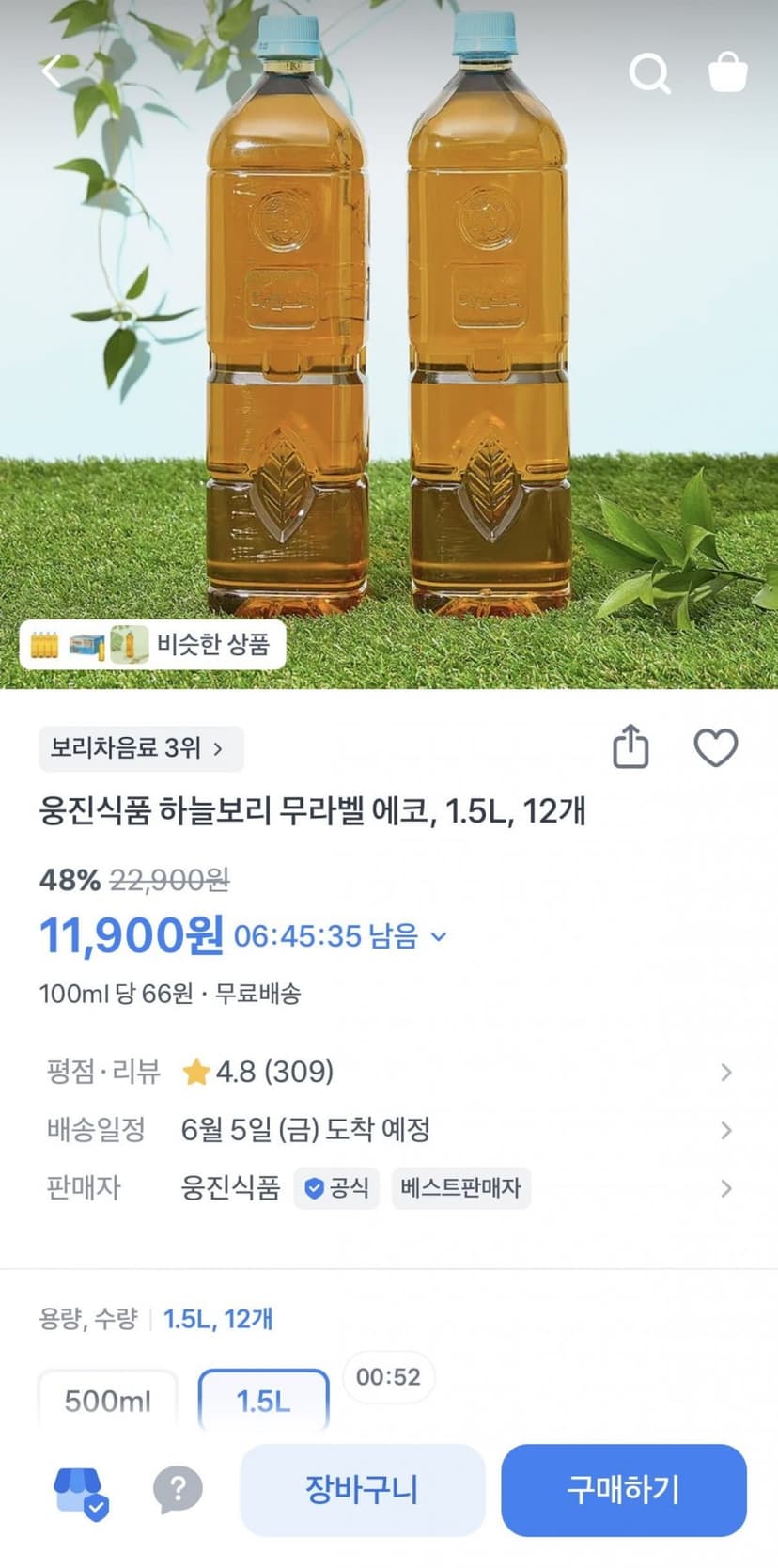Tap 장바구니 to add to cart
778x1568 pixels.
(363, 1490)
